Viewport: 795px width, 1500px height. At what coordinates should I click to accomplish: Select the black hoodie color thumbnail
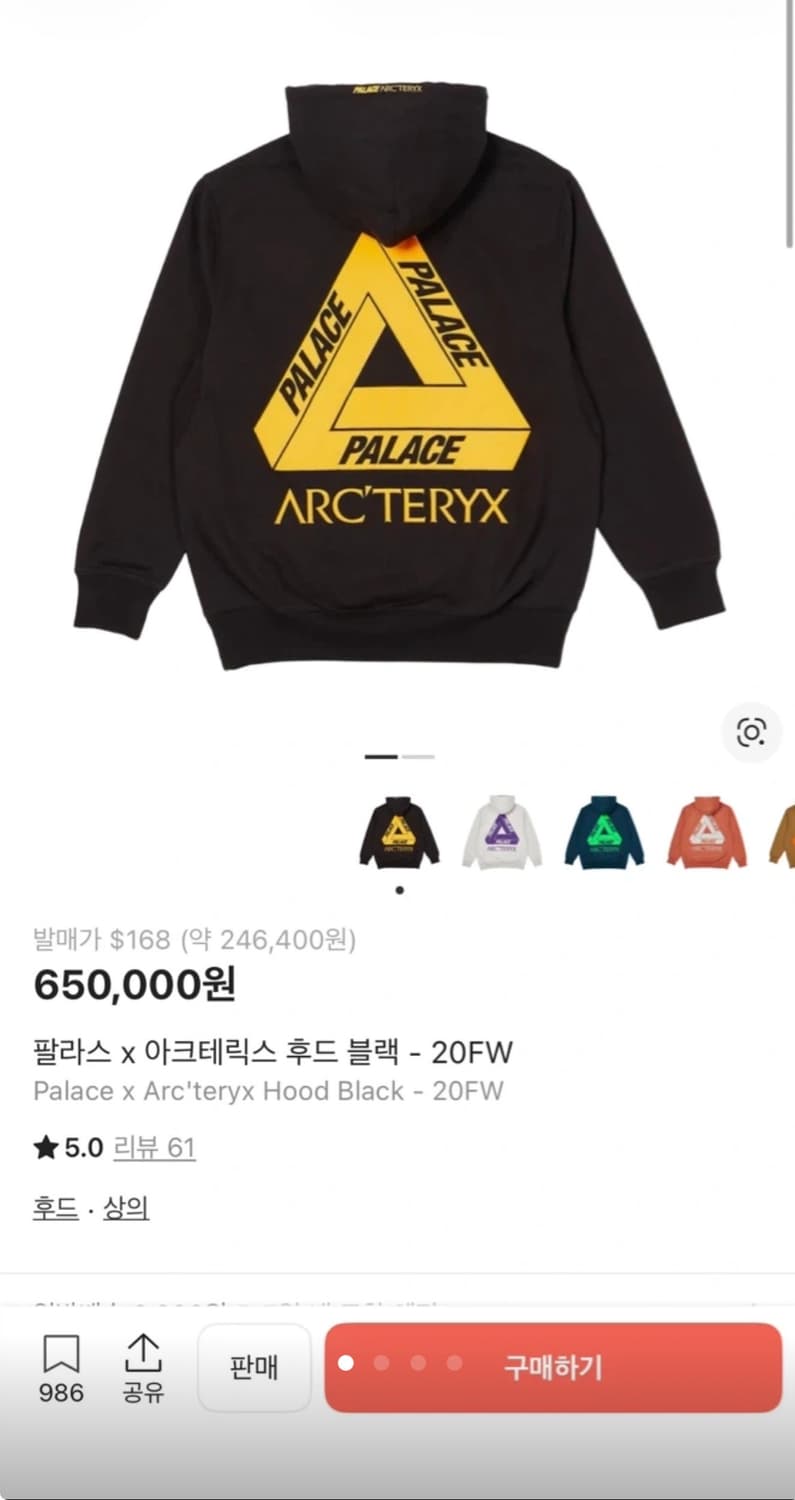point(398,833)
